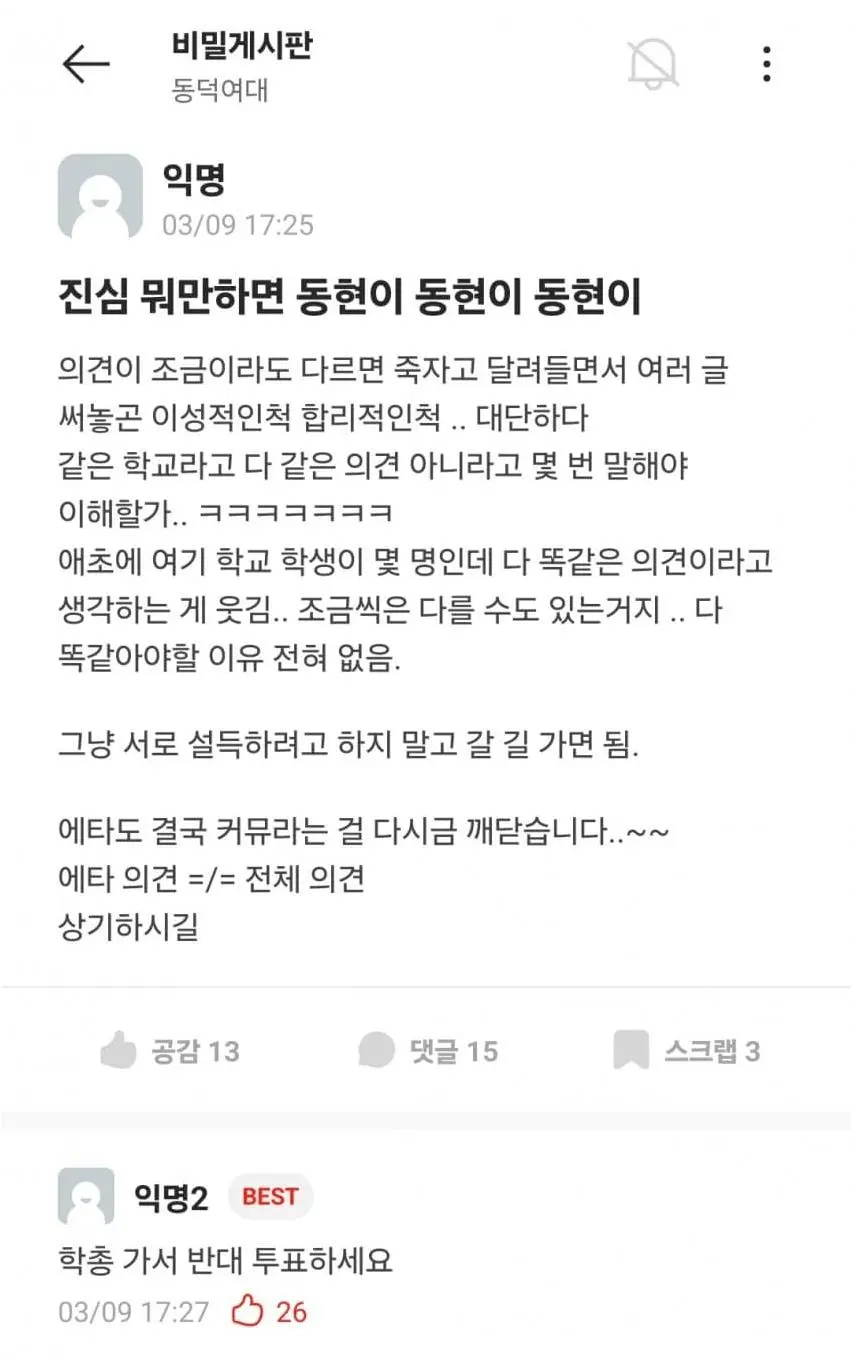The image size is (851, 1355).
Task: Open the three-dot overflow menu
Action: point(767,64)
